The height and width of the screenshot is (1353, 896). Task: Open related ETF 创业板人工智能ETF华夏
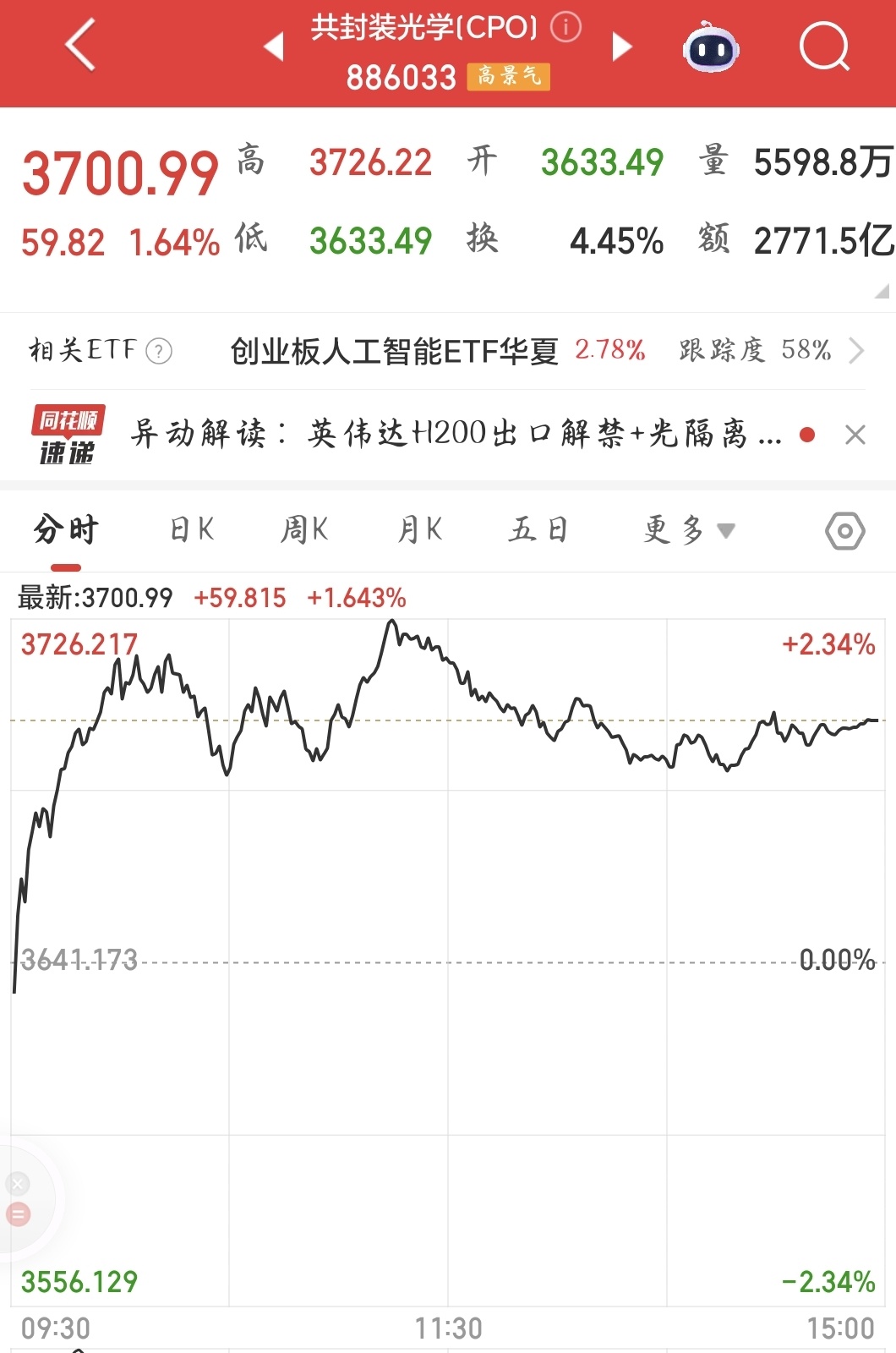394,350
